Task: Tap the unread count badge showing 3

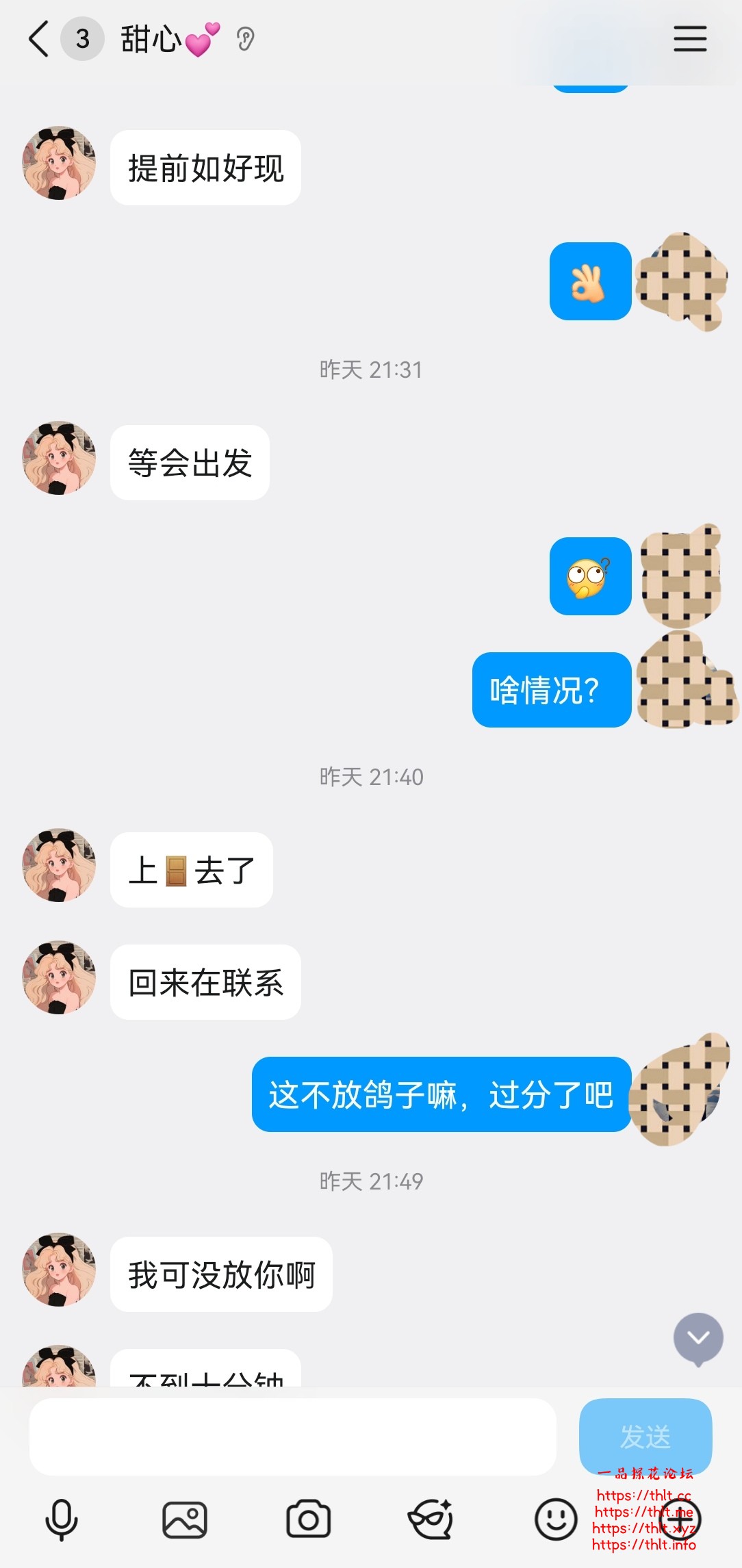Action: point(82,40)
